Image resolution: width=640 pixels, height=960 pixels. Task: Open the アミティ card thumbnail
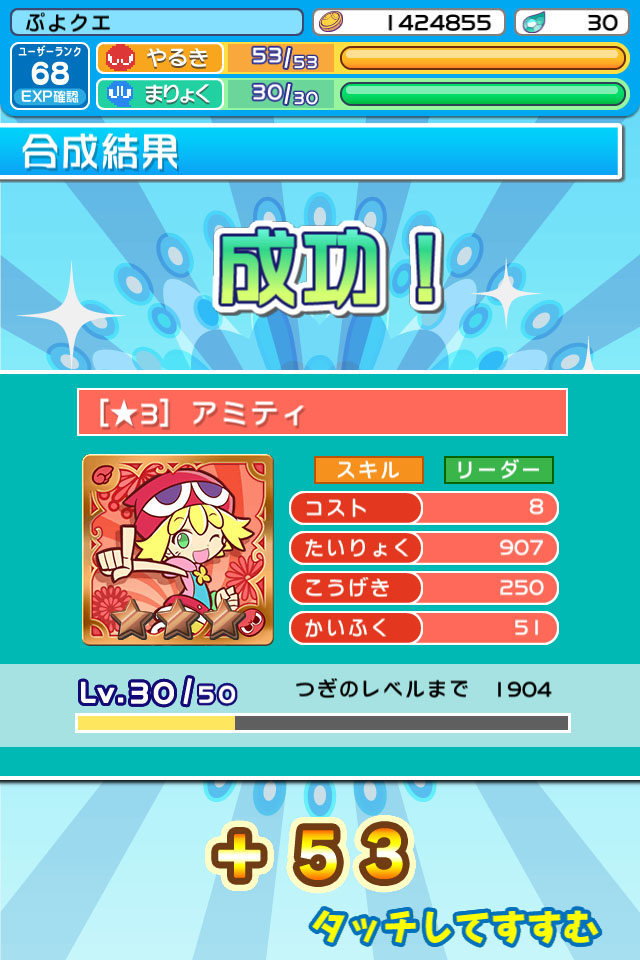point(178,550)
